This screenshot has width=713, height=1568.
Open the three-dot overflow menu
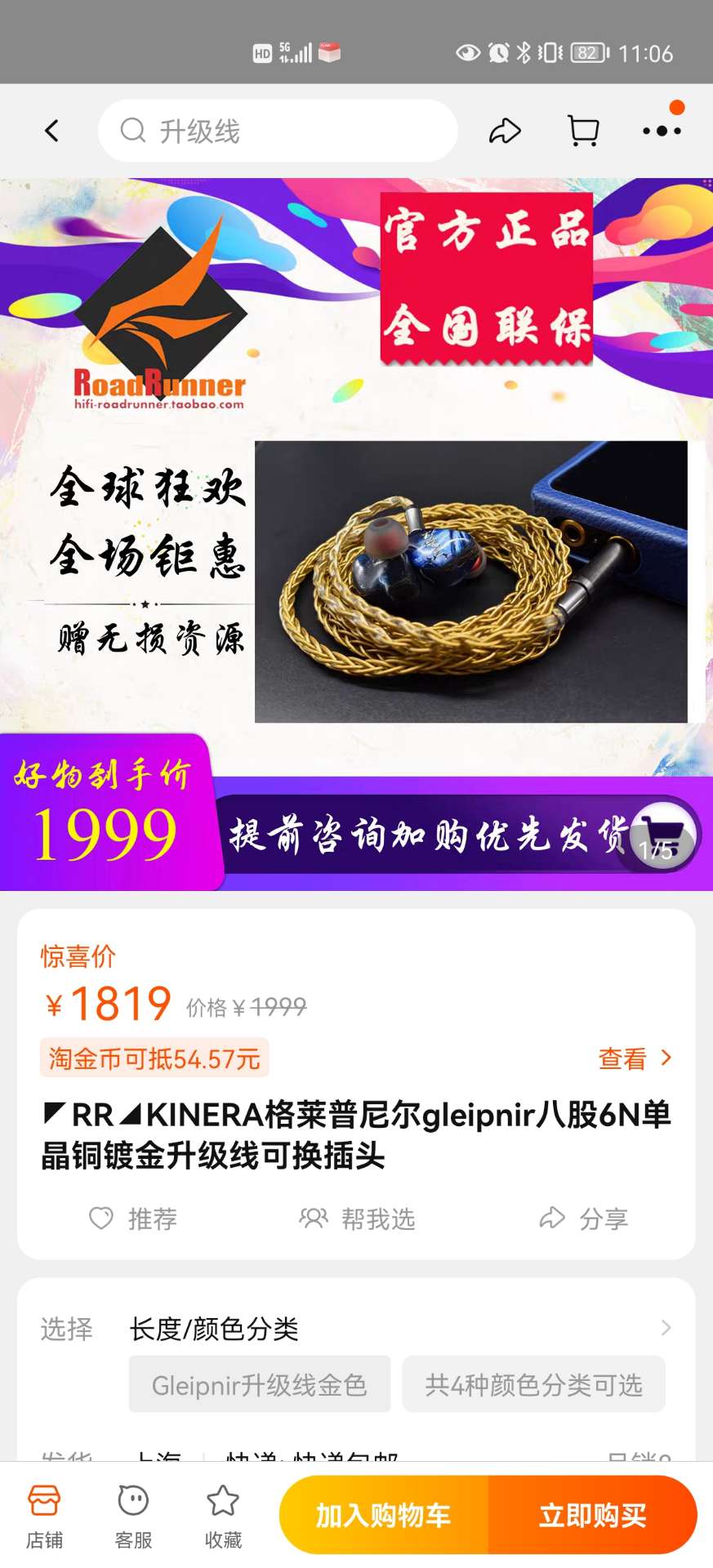coord(661,131)
